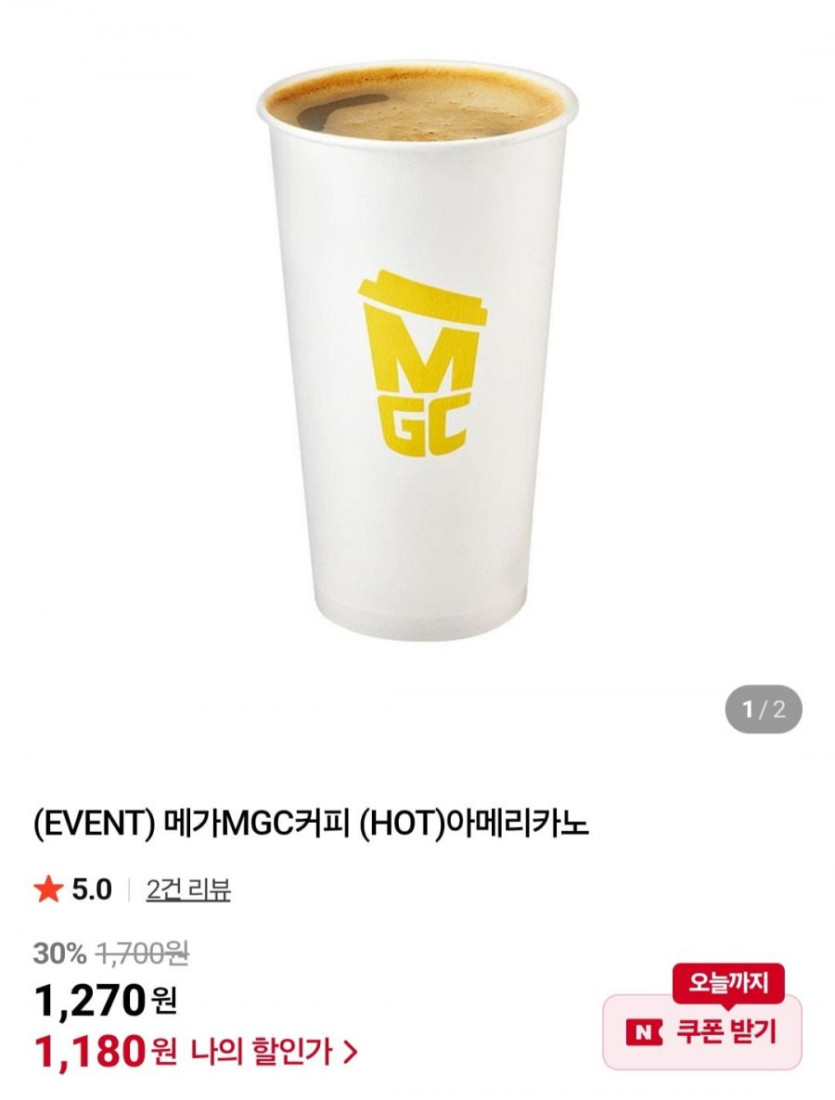Tap the 쿠폰 받기 coupon button

(702, 1032)
